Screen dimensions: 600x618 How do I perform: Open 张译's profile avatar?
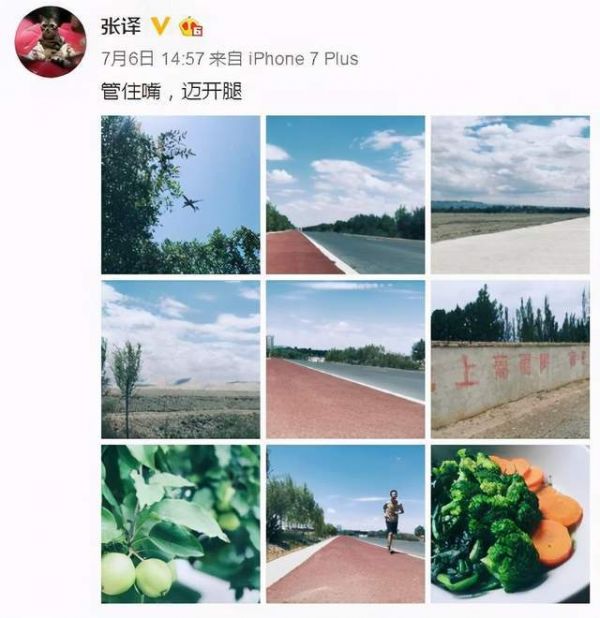coord(50,41)
